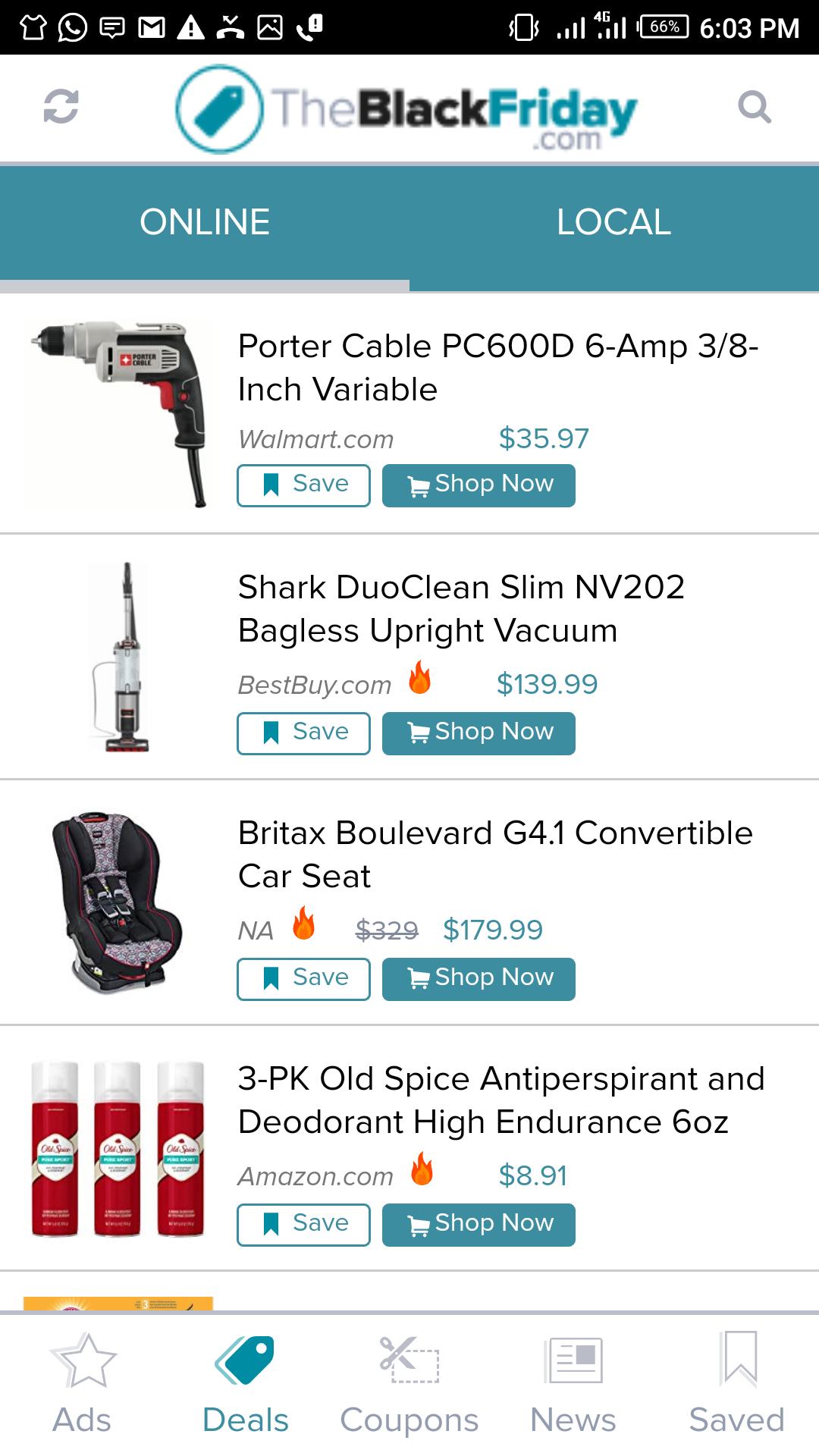Tap TheBlackFriday.com logo

pyautogui.click(x=406, y=110)
